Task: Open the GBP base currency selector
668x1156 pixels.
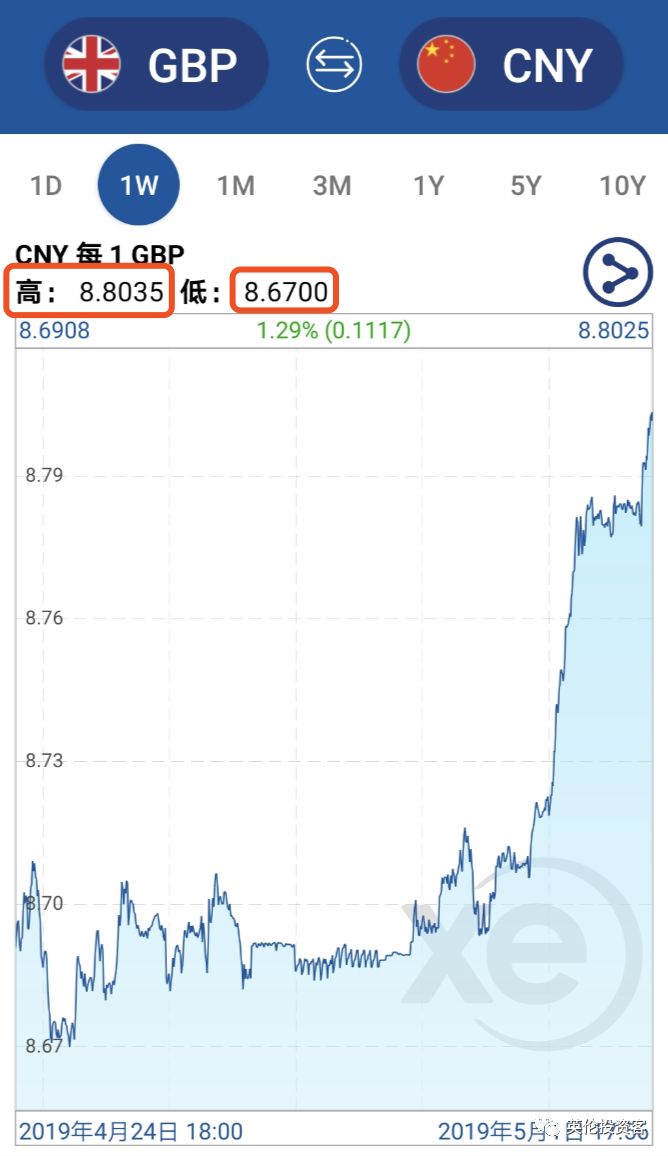Action: 155,65
